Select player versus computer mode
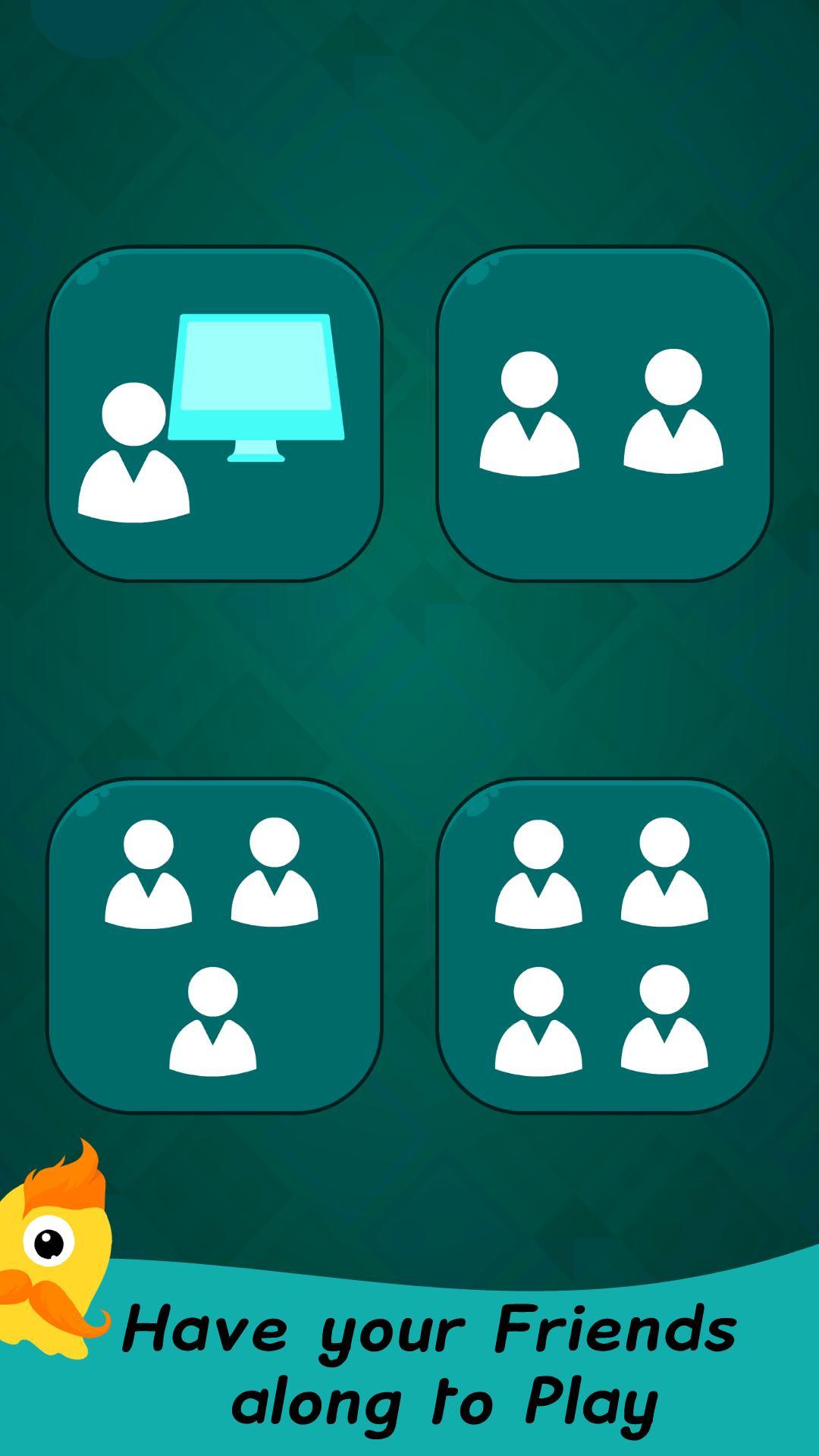 coord(215,414)
